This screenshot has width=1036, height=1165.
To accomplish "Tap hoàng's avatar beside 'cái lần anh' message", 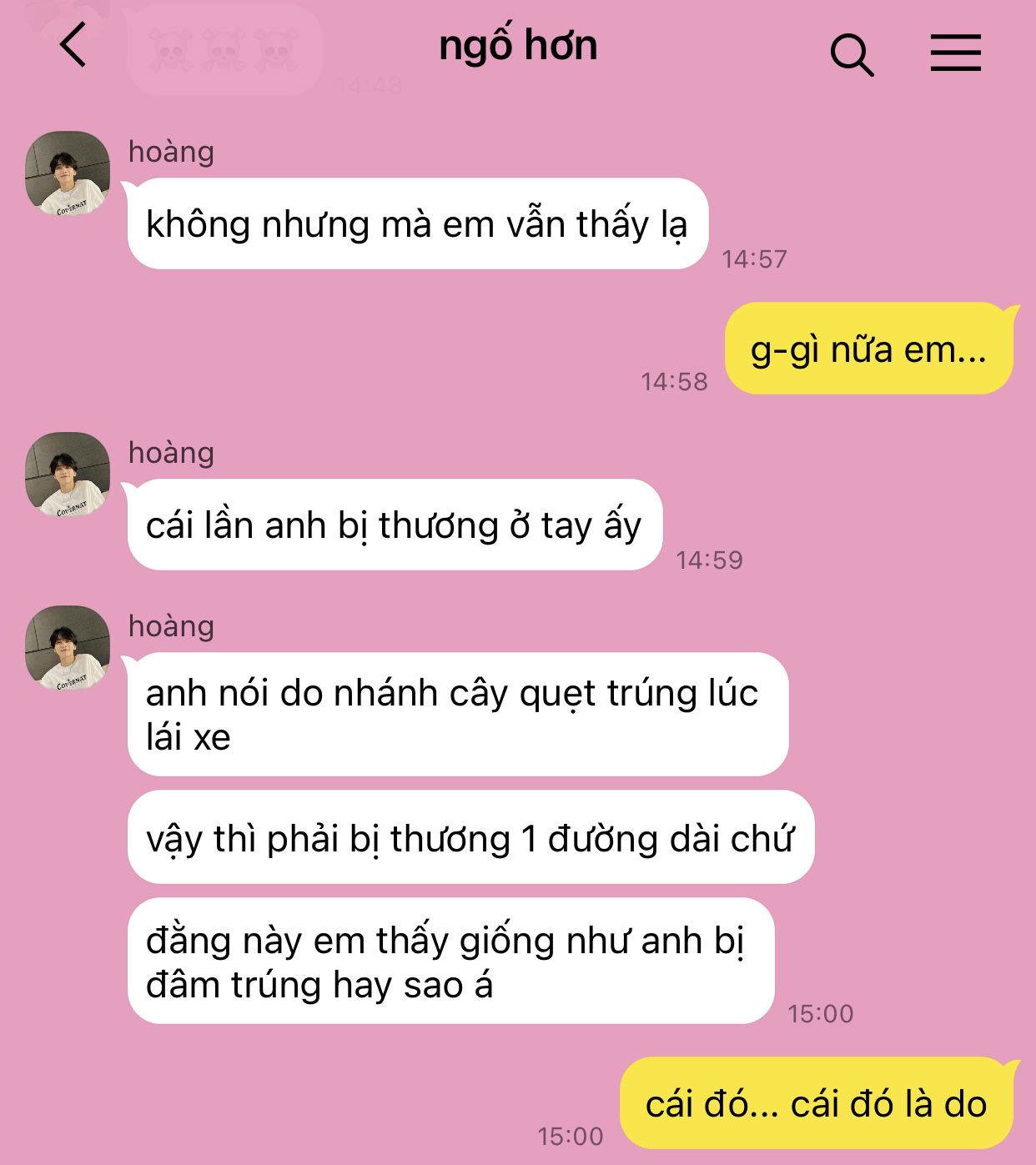I will [68, 475].
